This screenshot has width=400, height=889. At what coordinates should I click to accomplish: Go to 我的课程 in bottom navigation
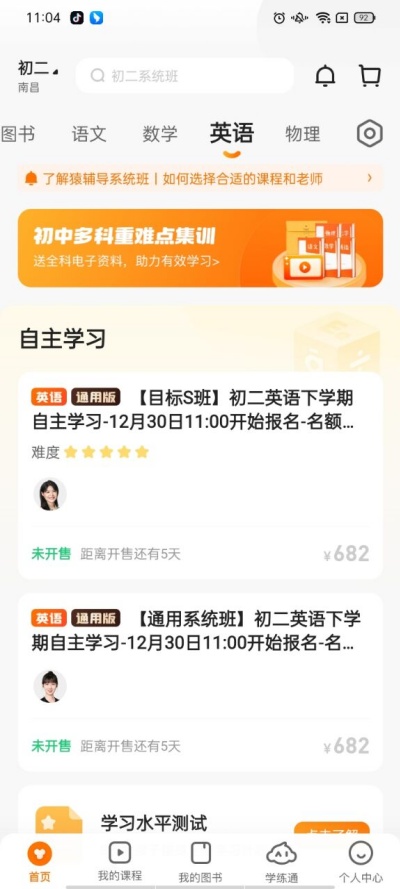pos(120,861)
